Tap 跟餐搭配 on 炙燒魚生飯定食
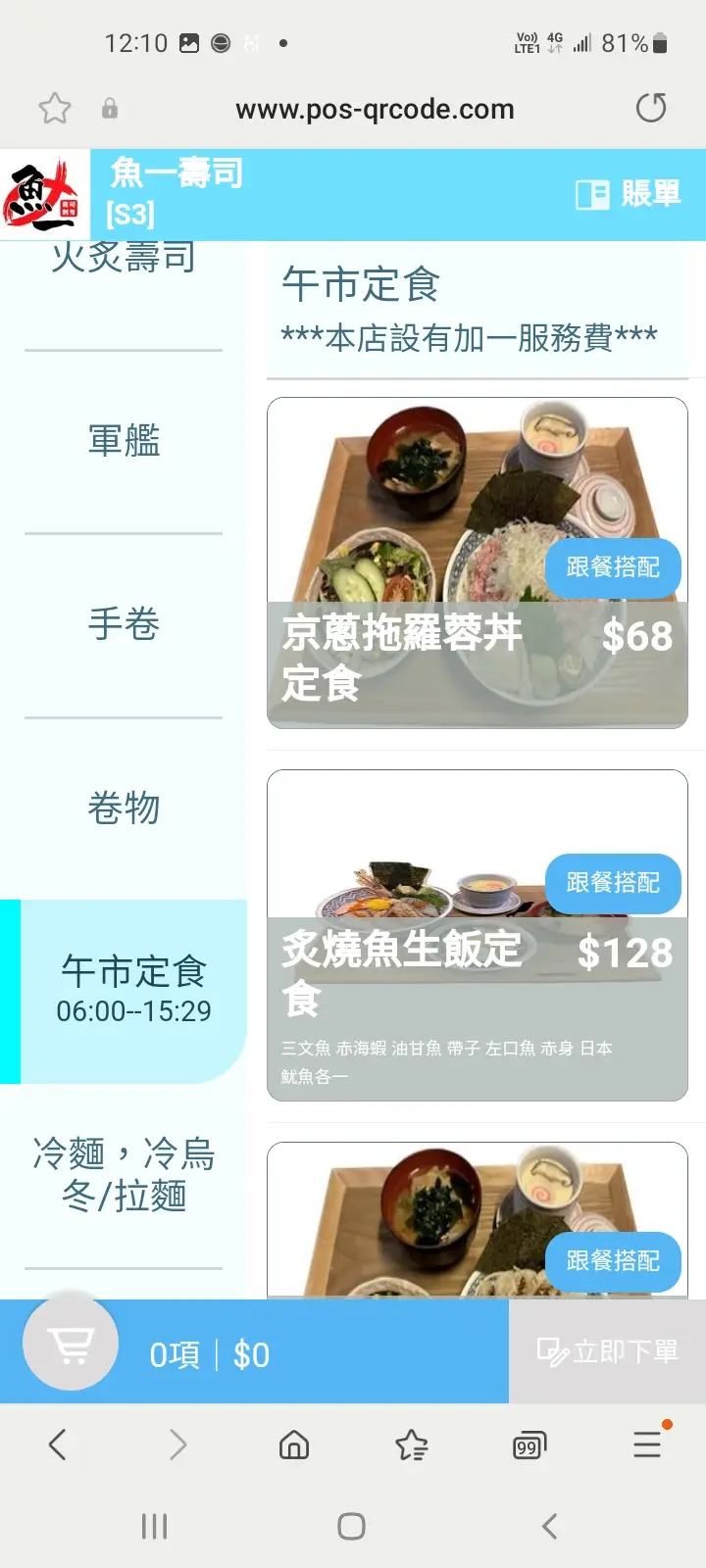Viewport: 706px width, 1568px height. [x=613, y=883]
